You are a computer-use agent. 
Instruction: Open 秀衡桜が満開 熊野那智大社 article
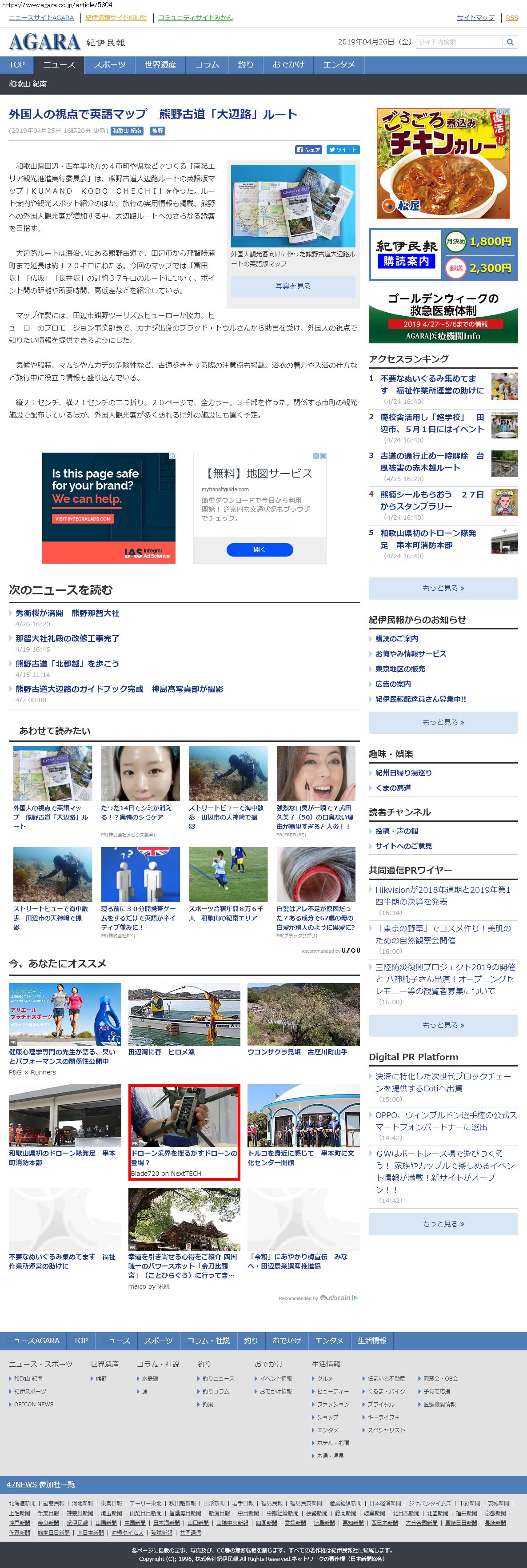pos(68,613)
